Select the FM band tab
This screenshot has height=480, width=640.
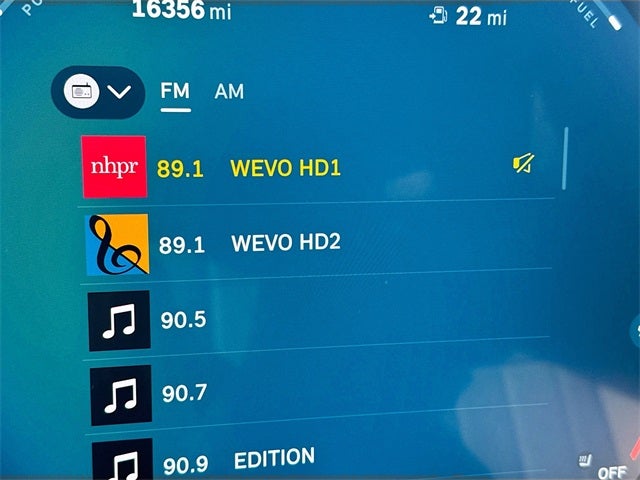pos(175,90)
